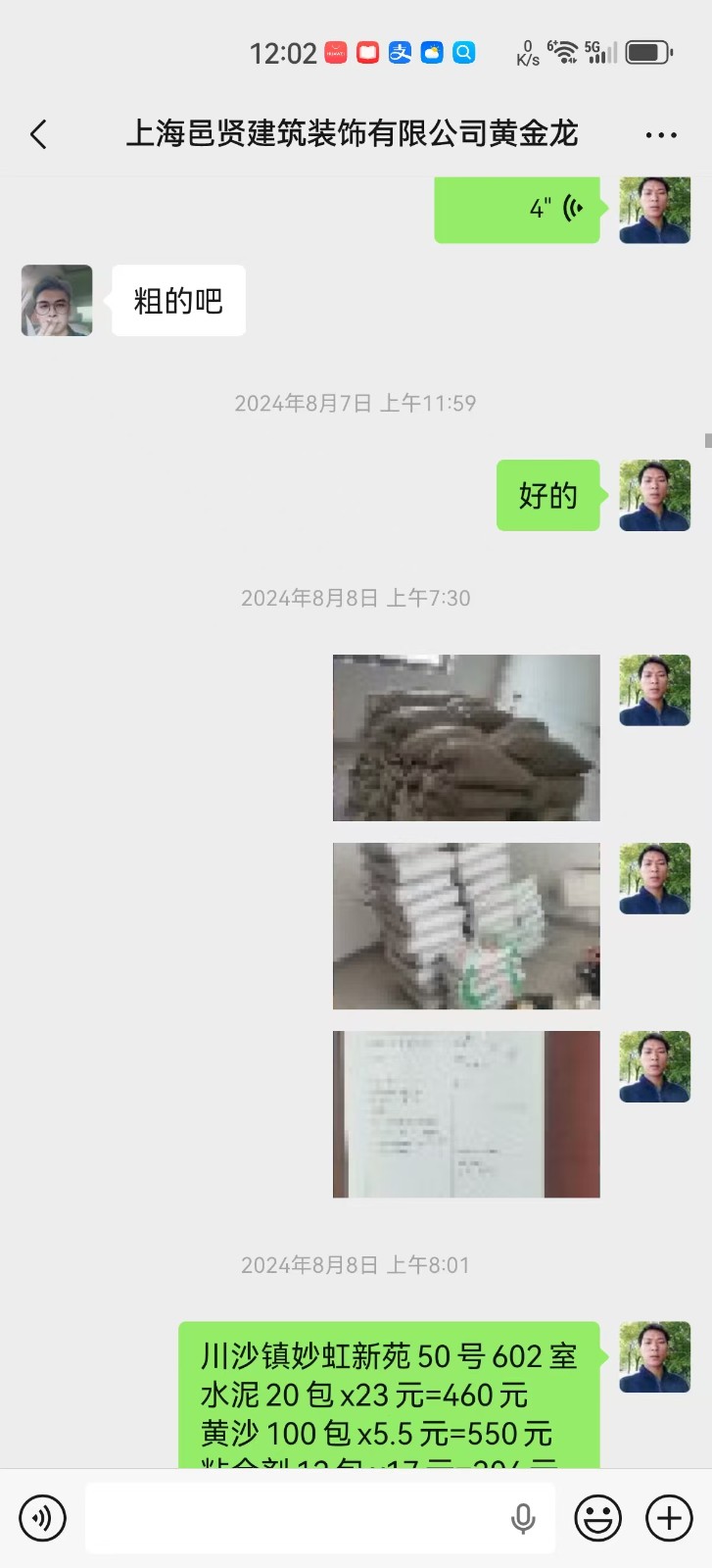Open the chat's three-dot menu
This screenshot has width=712, height=1568.
click(661, 135)
